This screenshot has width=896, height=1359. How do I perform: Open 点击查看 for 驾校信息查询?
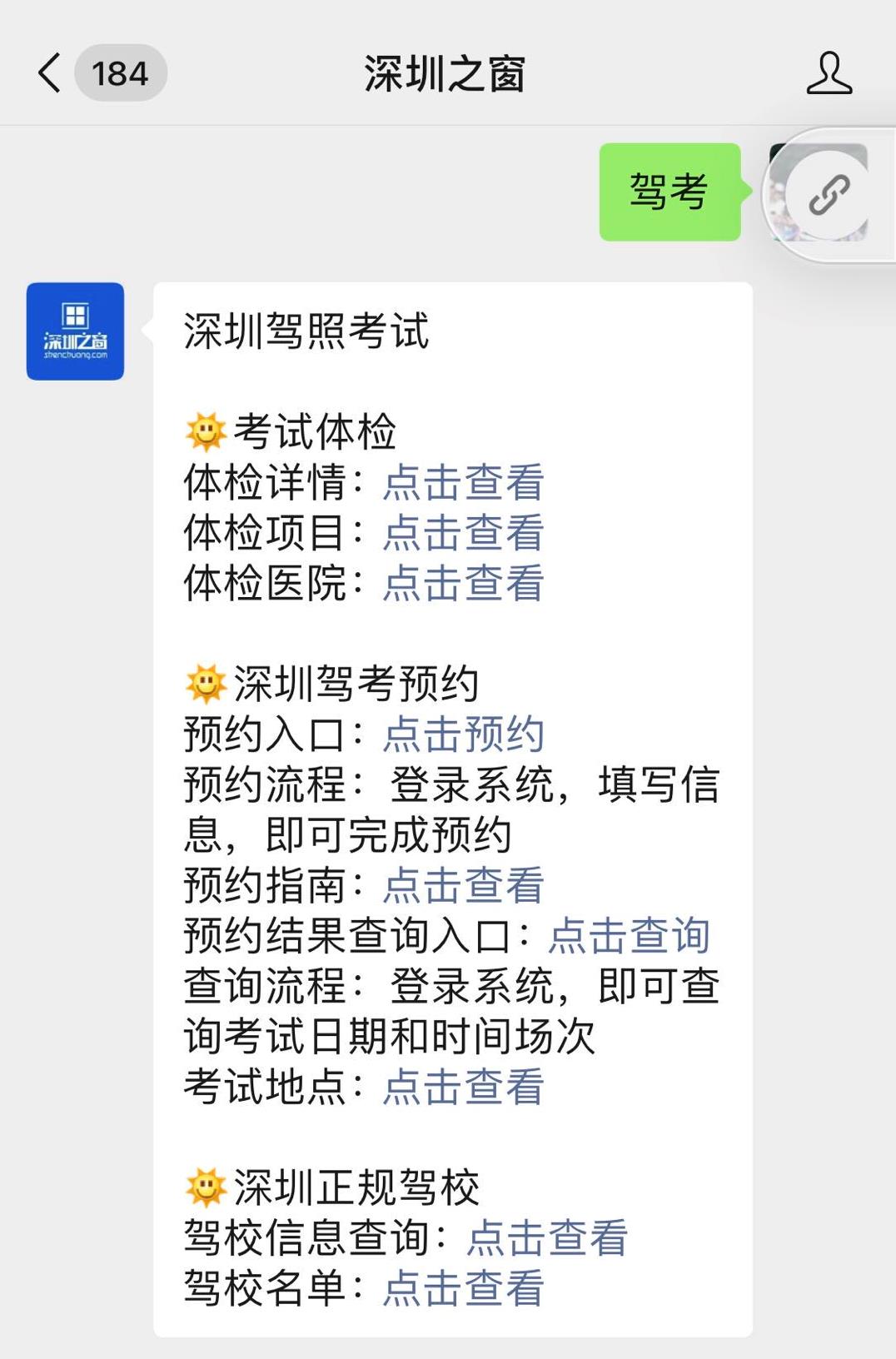click(547, 1237)
